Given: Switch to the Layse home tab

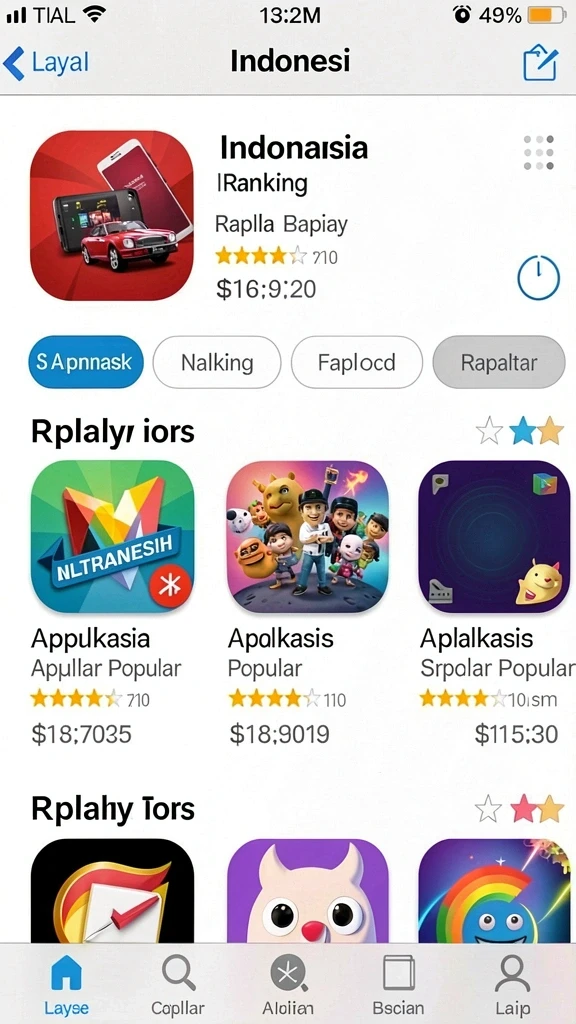Looking at the screenshot, I should coord(67,985).
